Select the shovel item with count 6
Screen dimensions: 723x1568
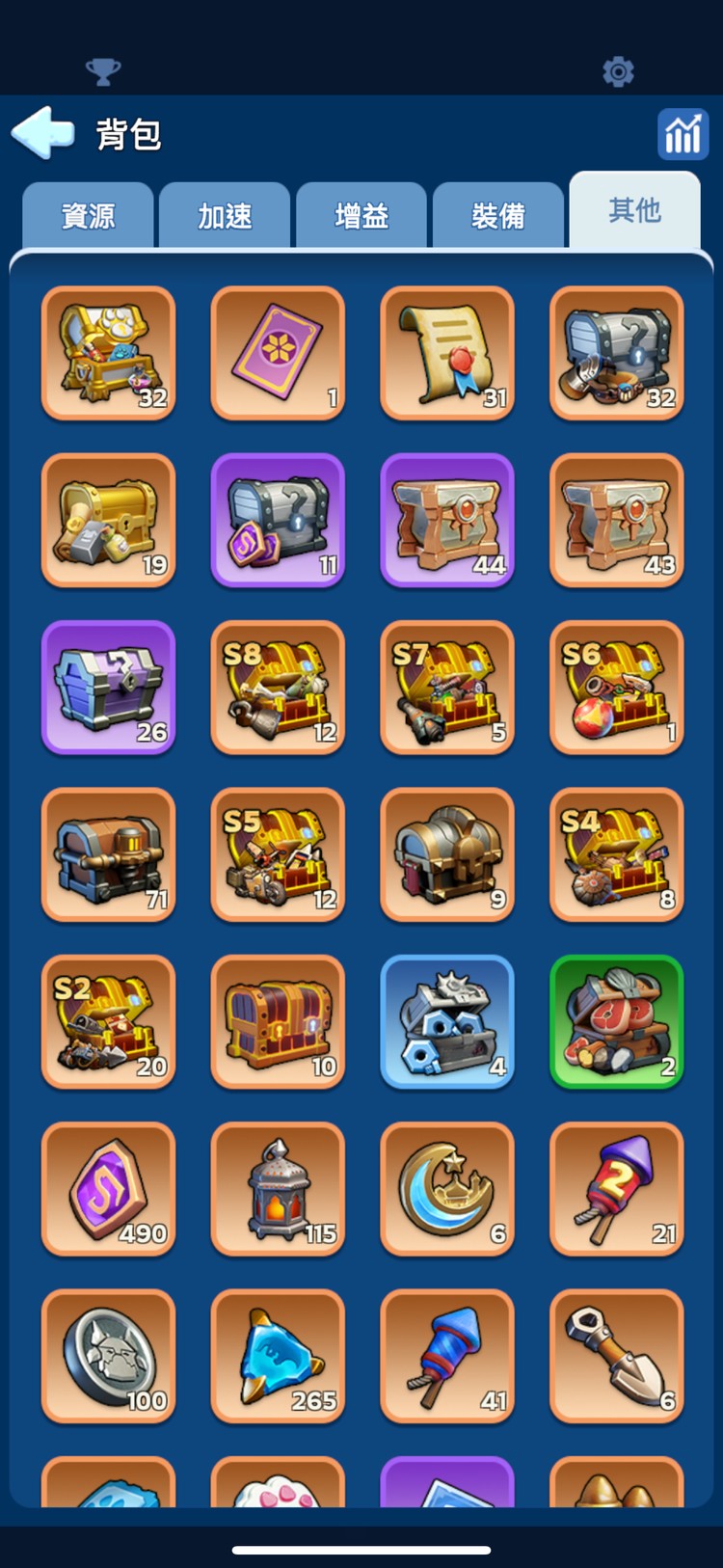617,1356
